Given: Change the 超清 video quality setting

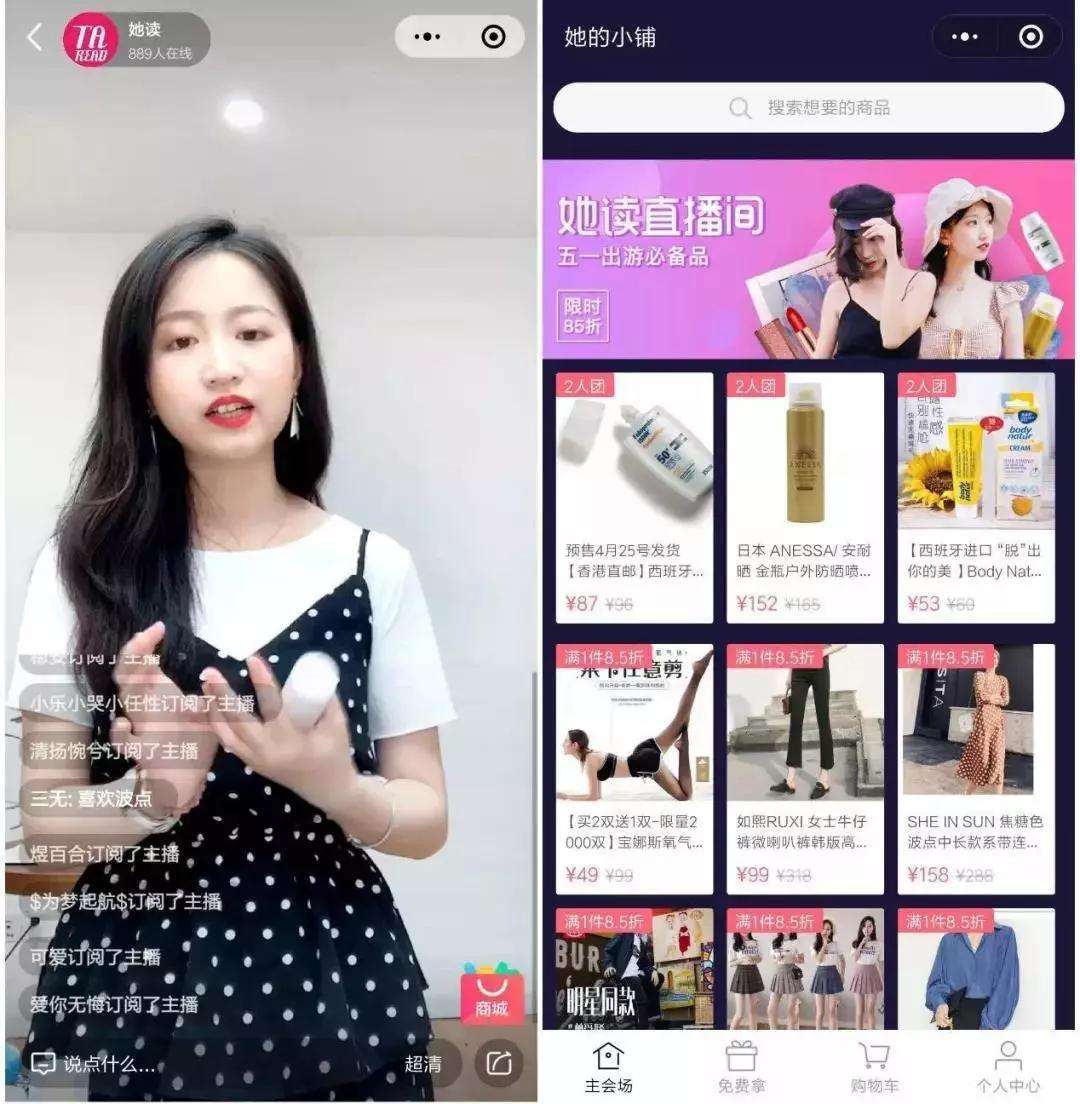Looking at the screenshot, I should tap(423, 1064).
